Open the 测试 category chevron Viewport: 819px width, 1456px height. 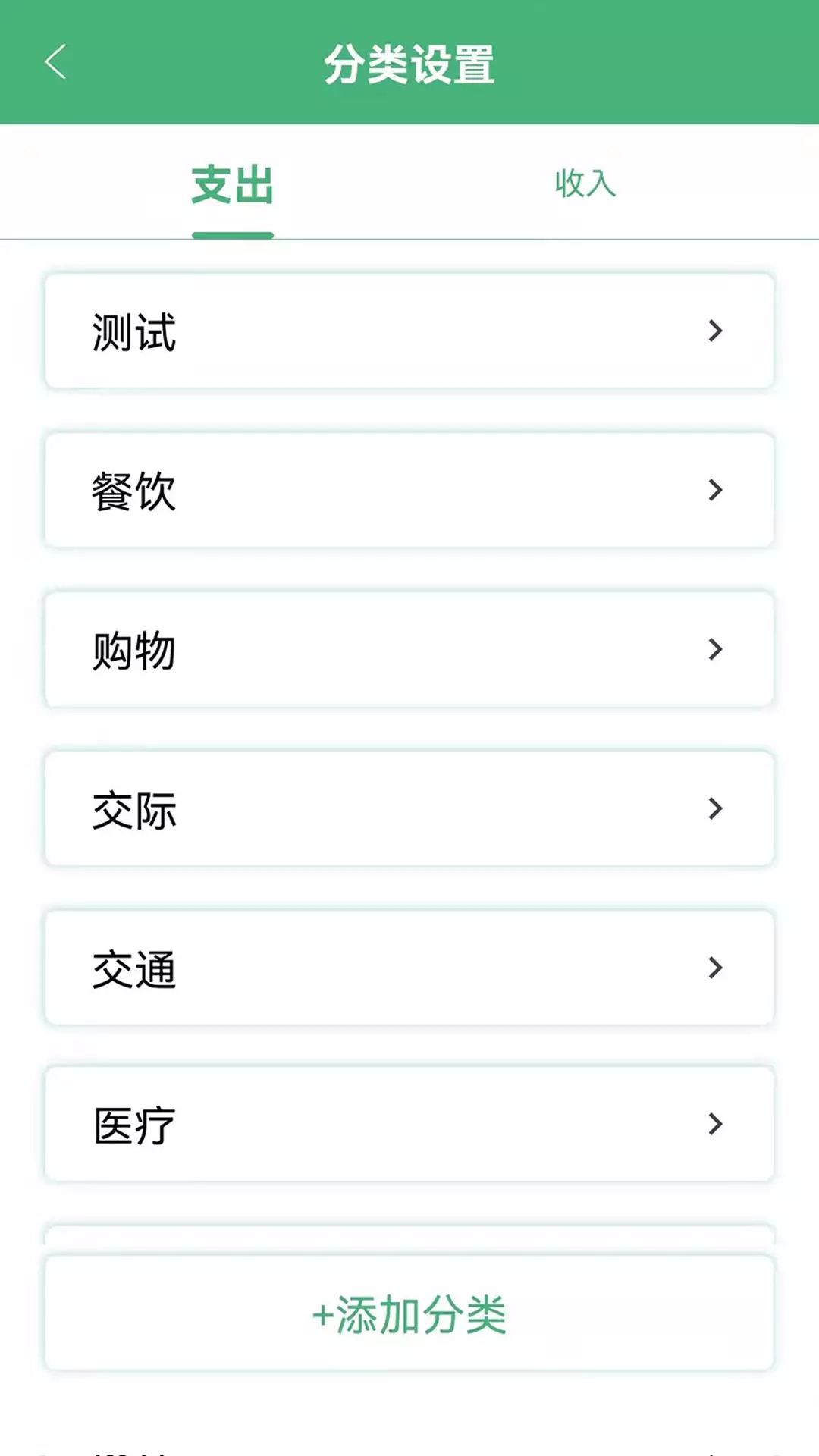pos(714,330)
